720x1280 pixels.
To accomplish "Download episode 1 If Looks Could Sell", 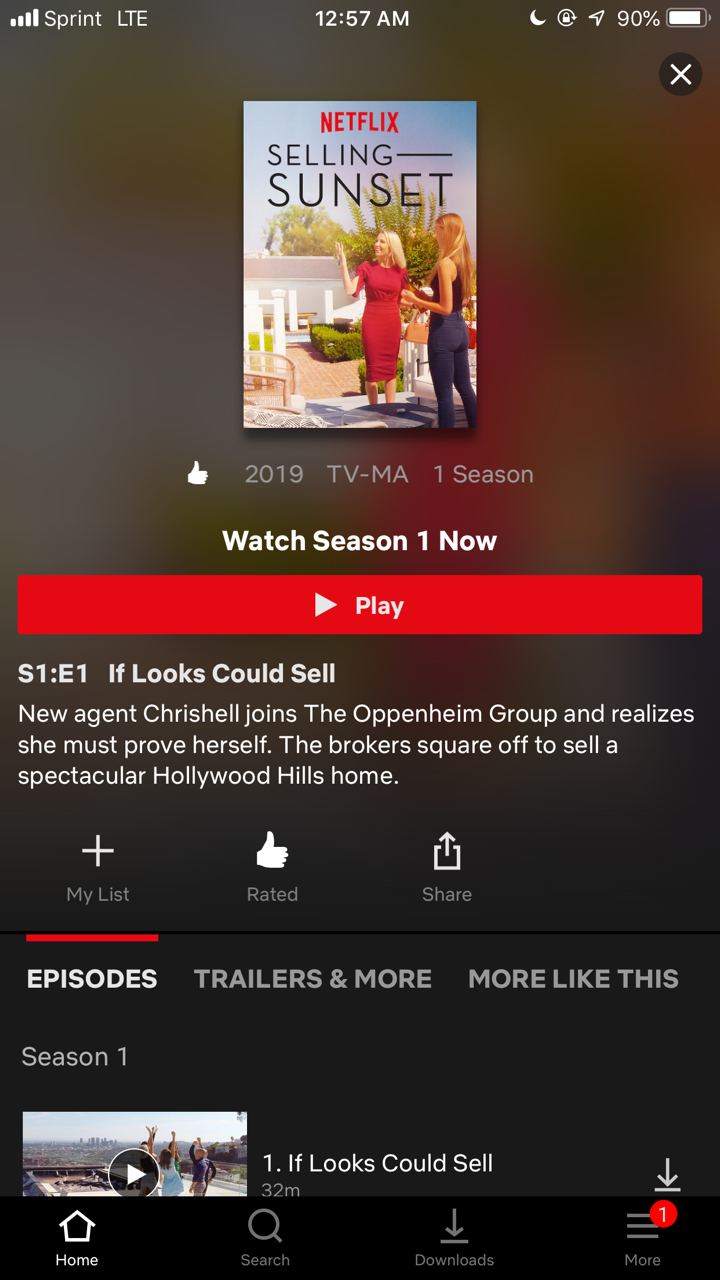I will pos(667,1175).
